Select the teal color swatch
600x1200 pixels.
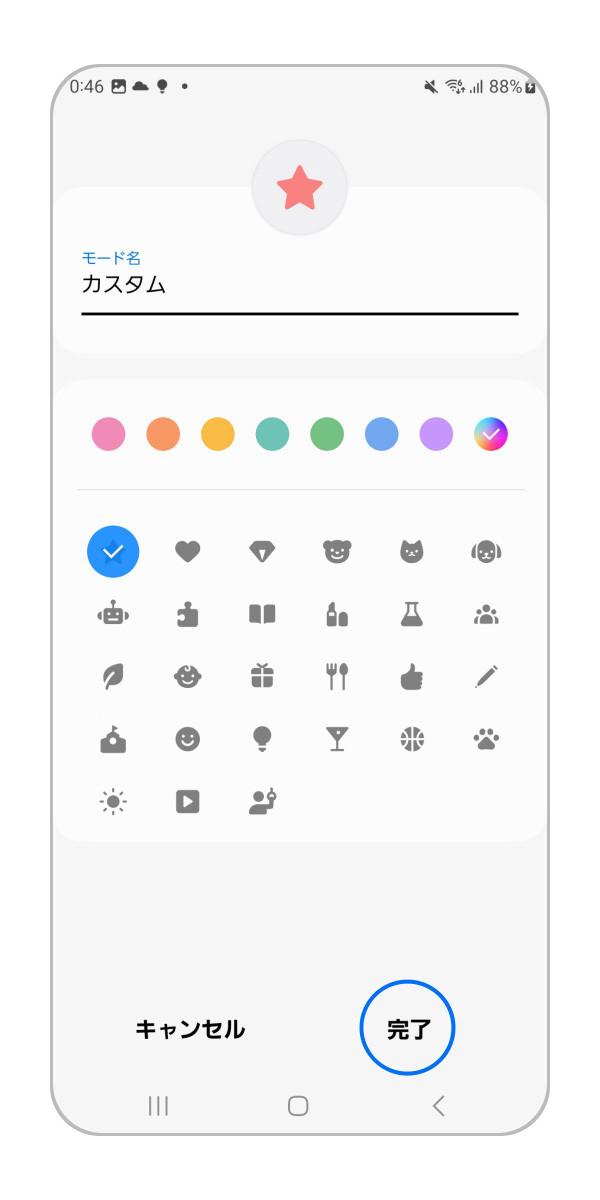coord(272,434)
